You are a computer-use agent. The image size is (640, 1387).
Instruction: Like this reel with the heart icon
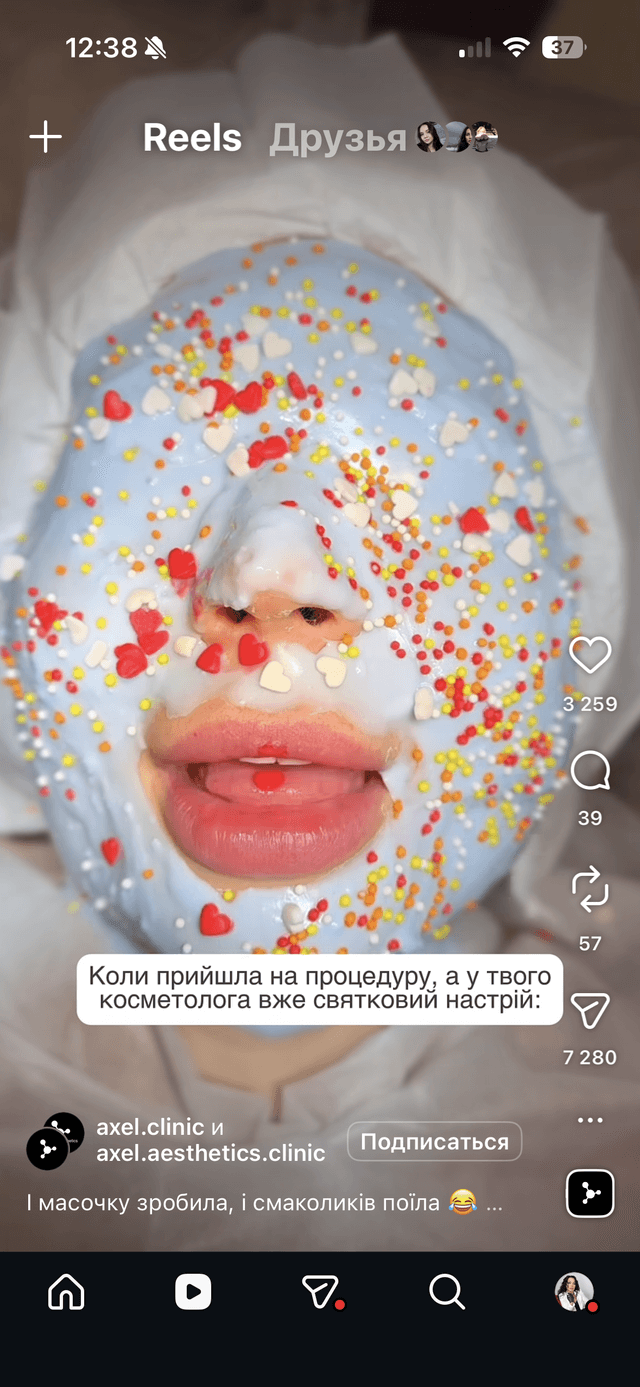pos(590,655)
